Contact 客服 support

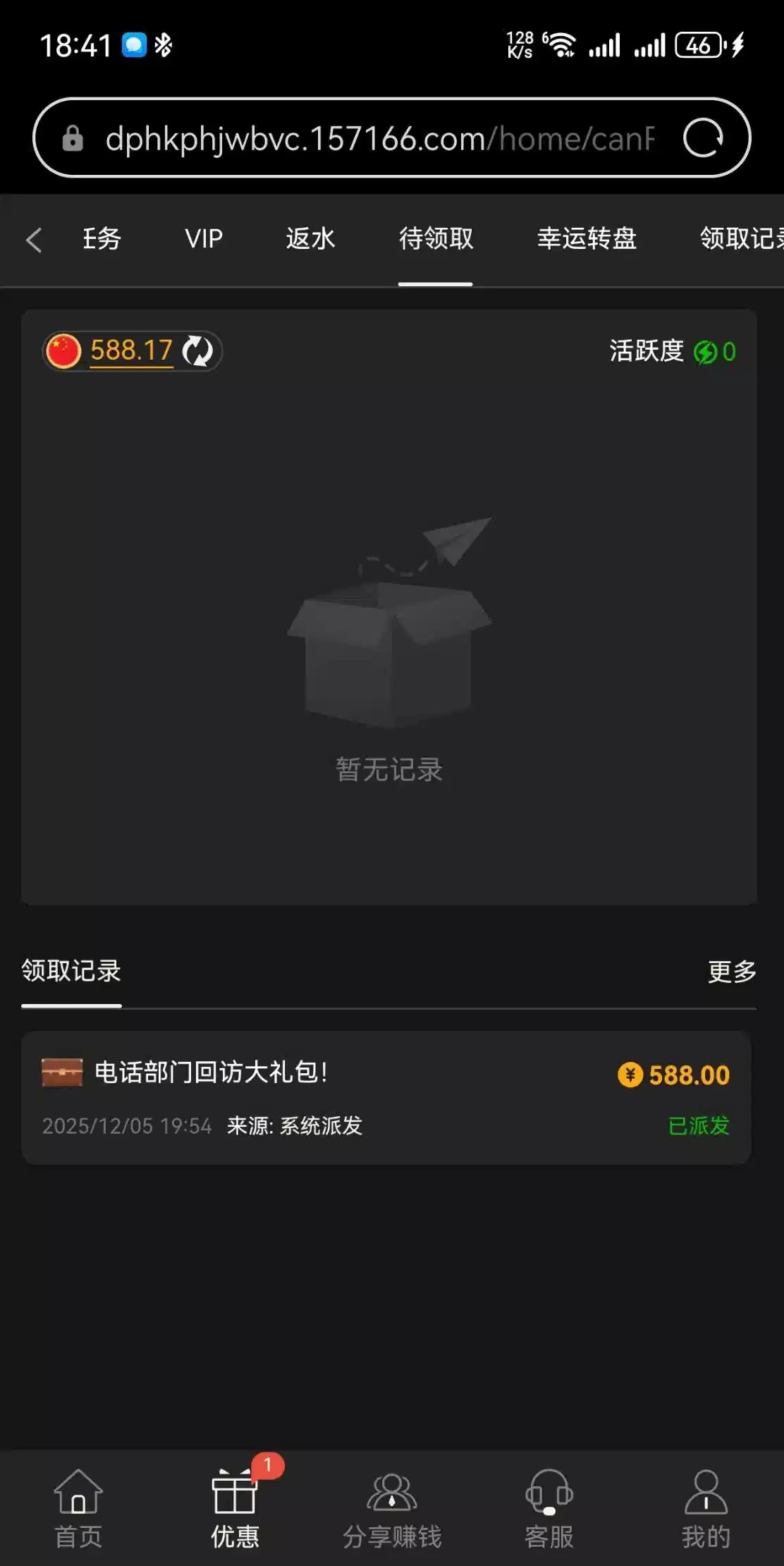tap(549, 1509)
